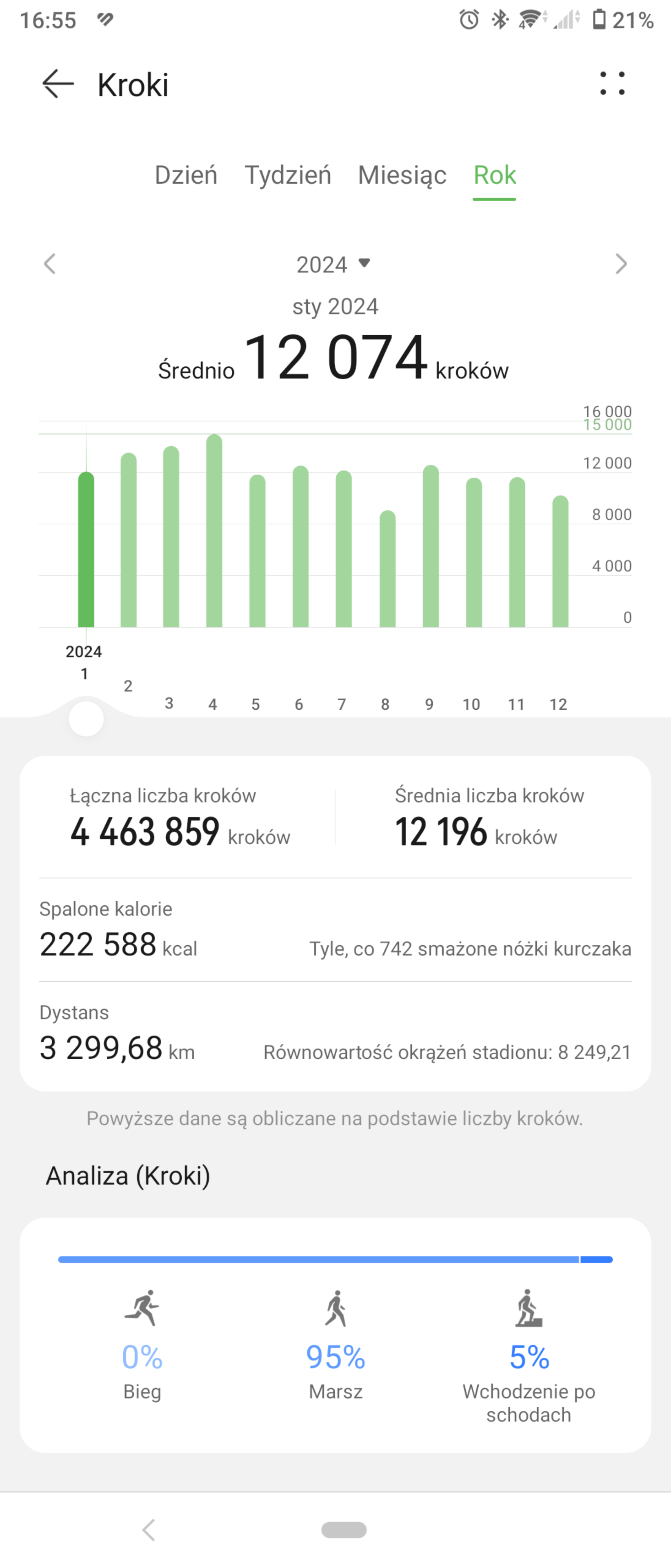Switch to the Dzień tab
This screenshot has height=1568, width=671.
pos(186,175)
